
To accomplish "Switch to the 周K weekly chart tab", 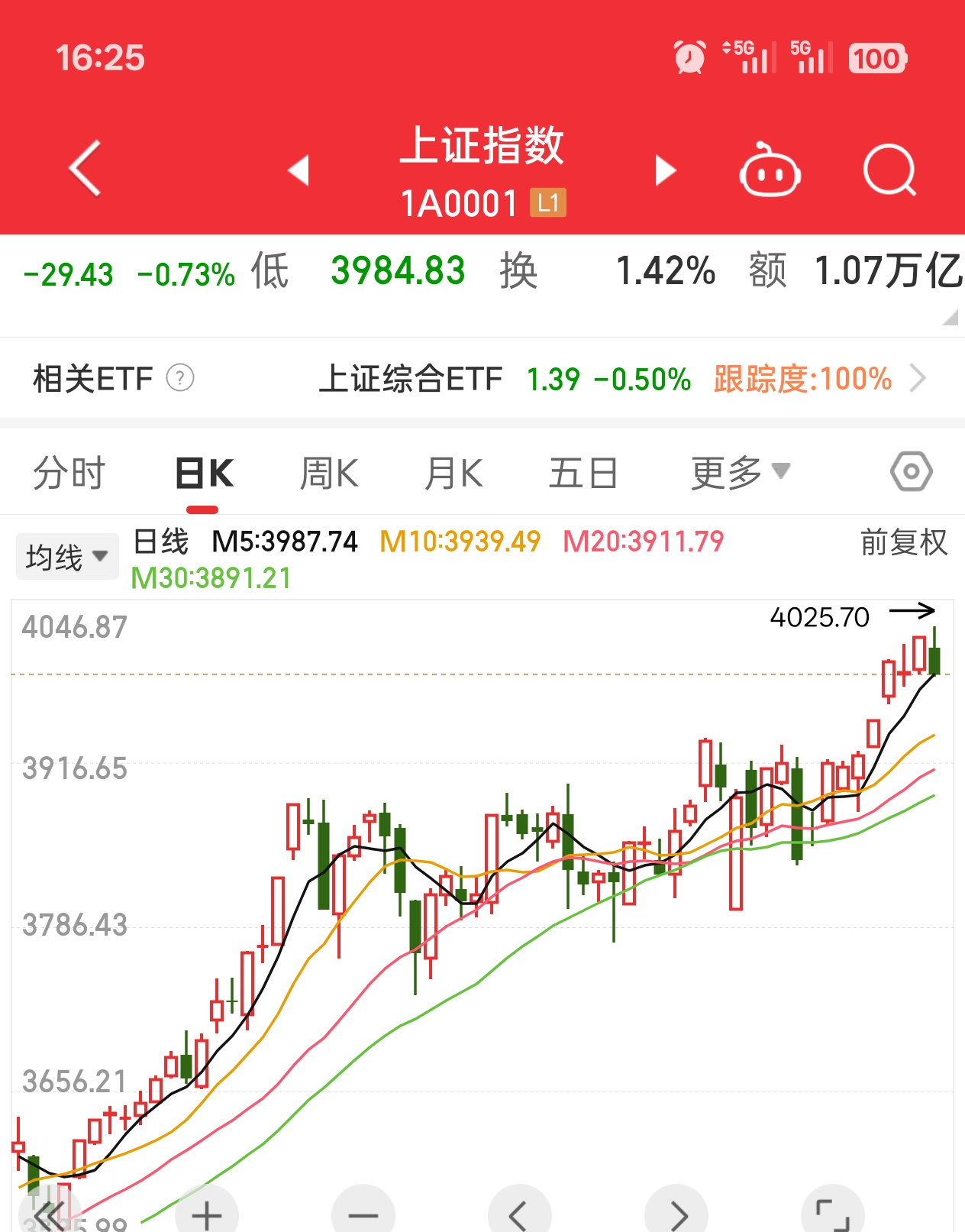I will click(x=328, y=472).
